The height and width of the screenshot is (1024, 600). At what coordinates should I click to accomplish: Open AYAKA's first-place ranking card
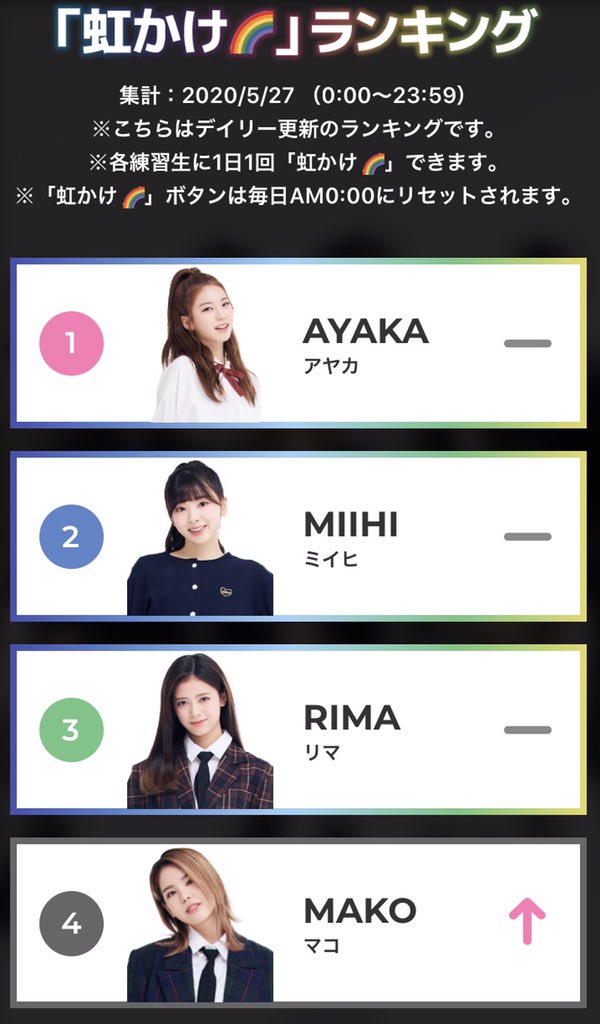click(x=298, y=343)
